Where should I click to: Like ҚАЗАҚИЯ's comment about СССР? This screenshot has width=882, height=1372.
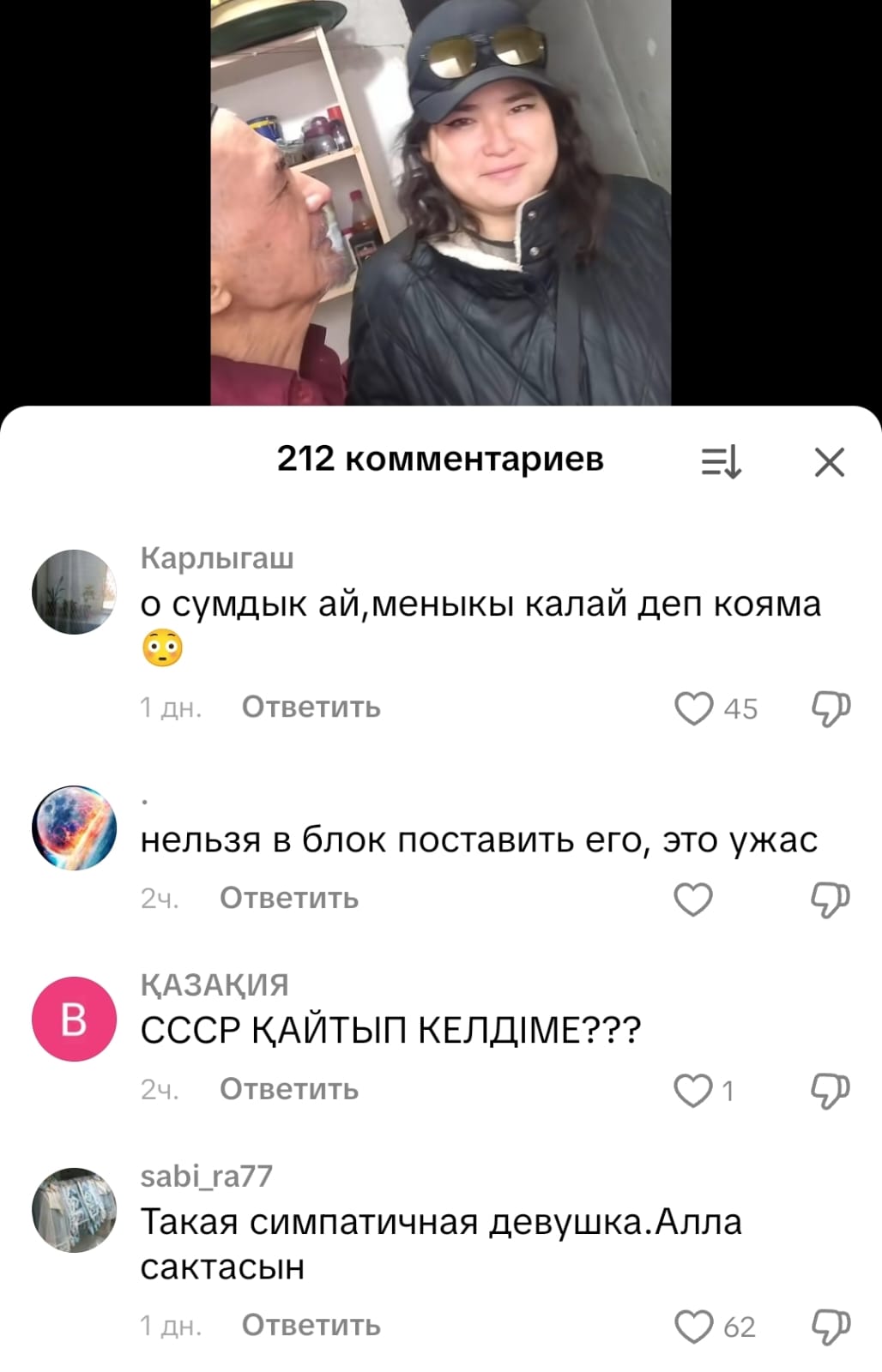point(693,1091)
